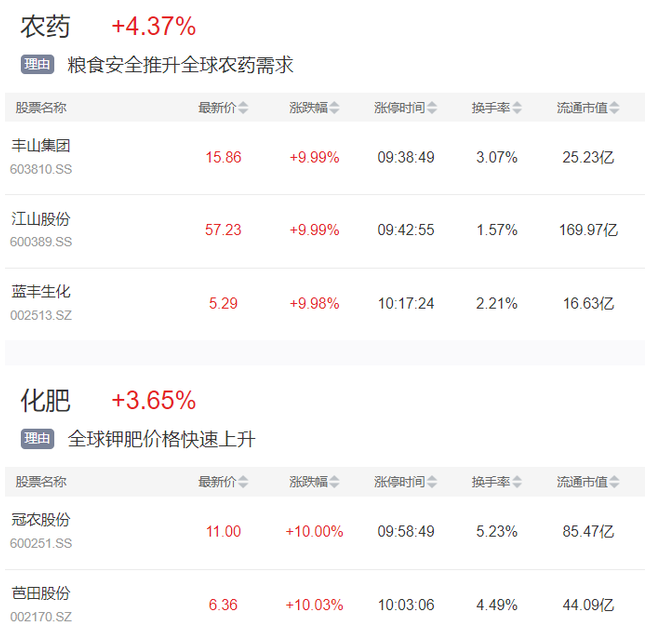Sort 化肥 table by 最新价

pos(223,482)
